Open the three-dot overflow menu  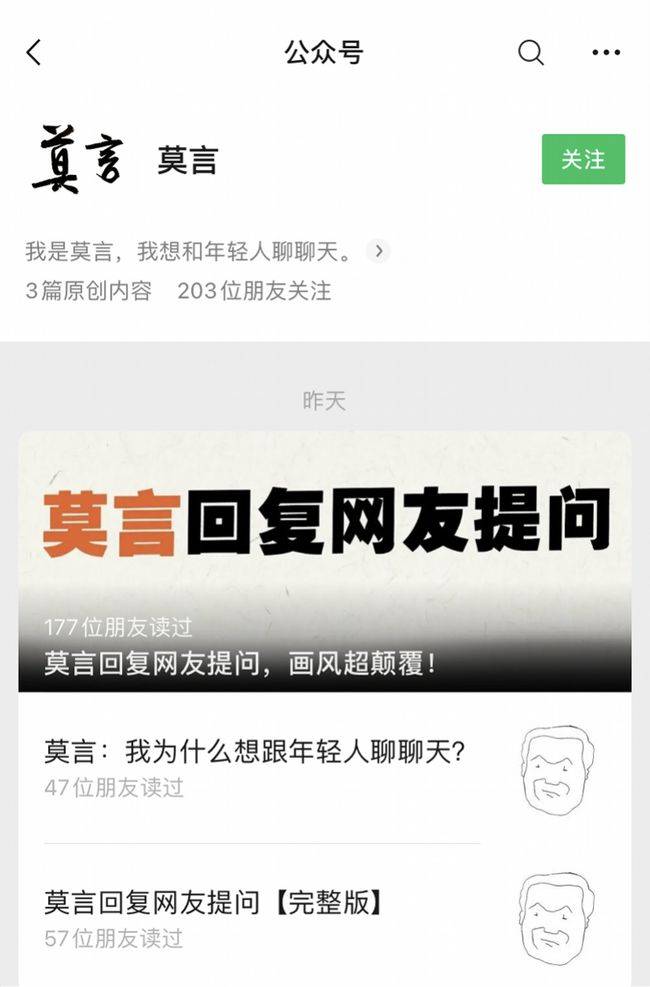606,52
